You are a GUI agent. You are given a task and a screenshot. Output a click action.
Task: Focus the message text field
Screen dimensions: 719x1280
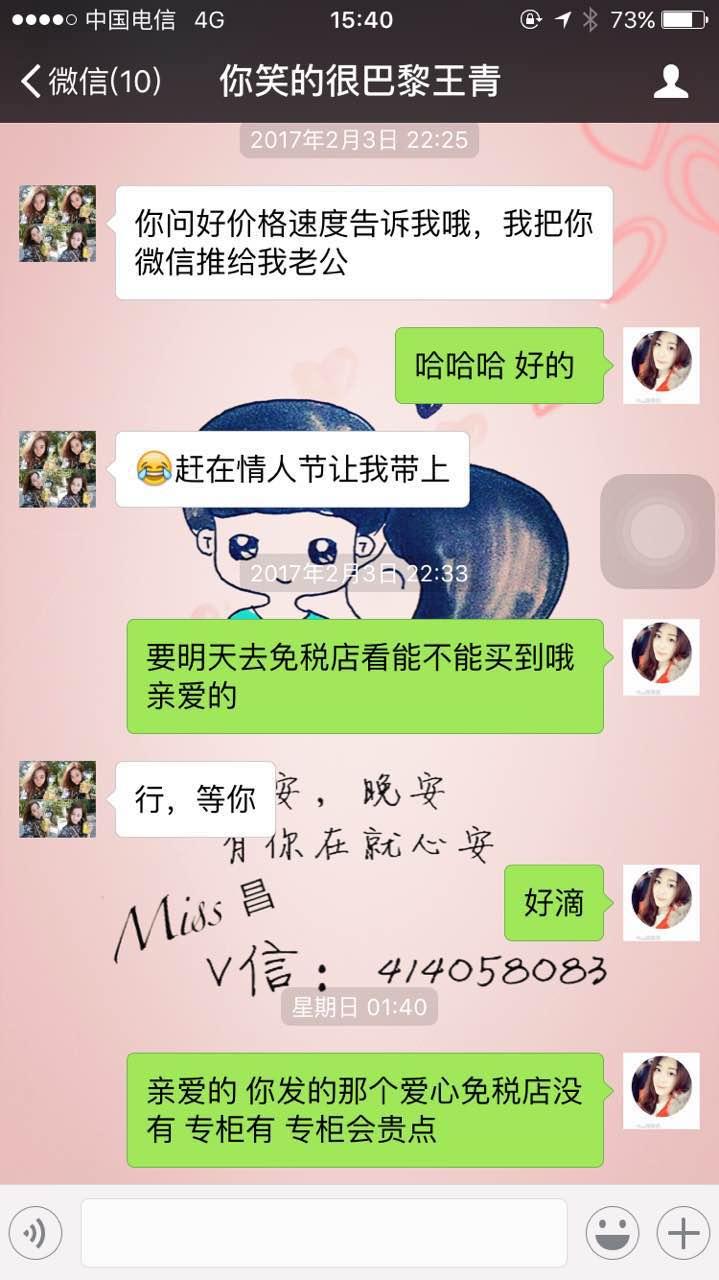coord(323,1233)
